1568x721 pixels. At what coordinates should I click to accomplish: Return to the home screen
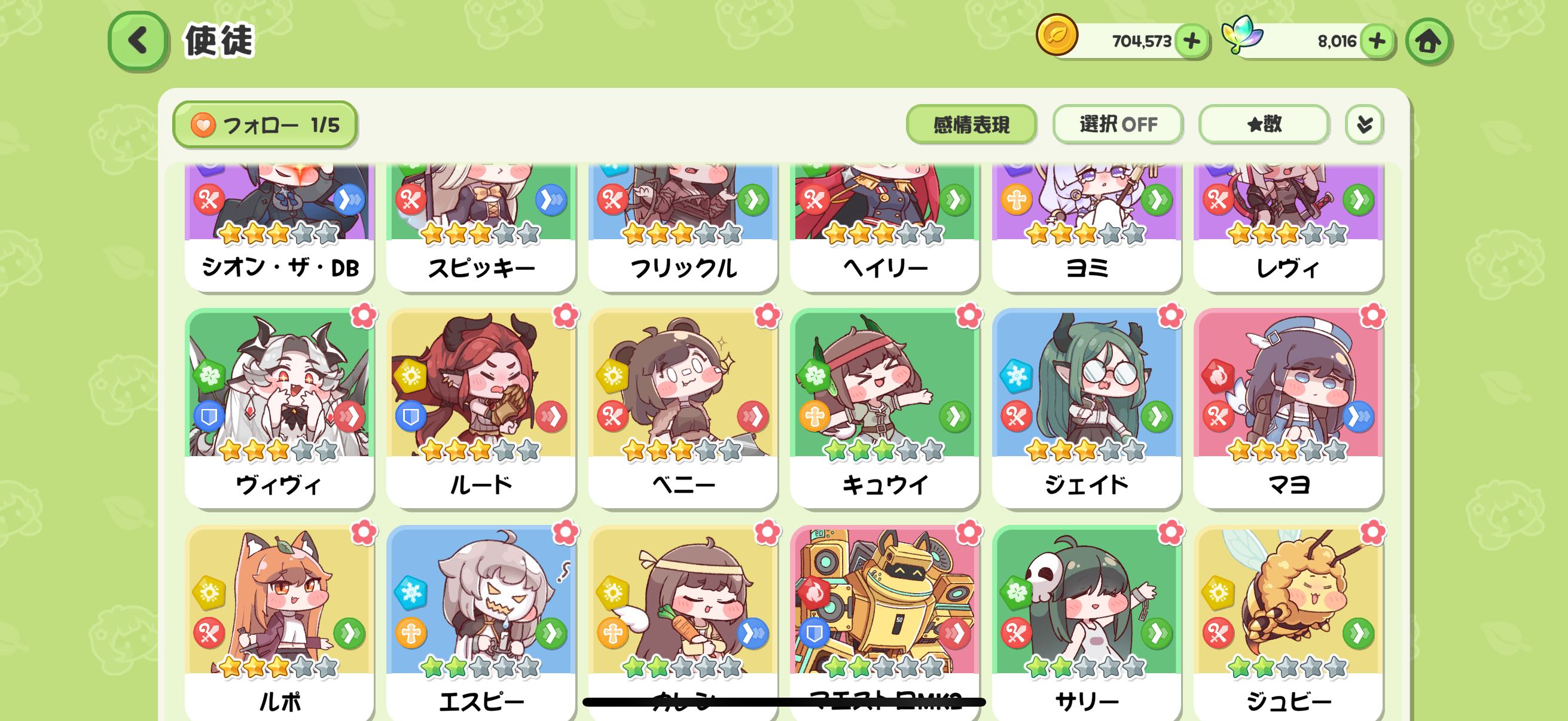click(1427, 41)
